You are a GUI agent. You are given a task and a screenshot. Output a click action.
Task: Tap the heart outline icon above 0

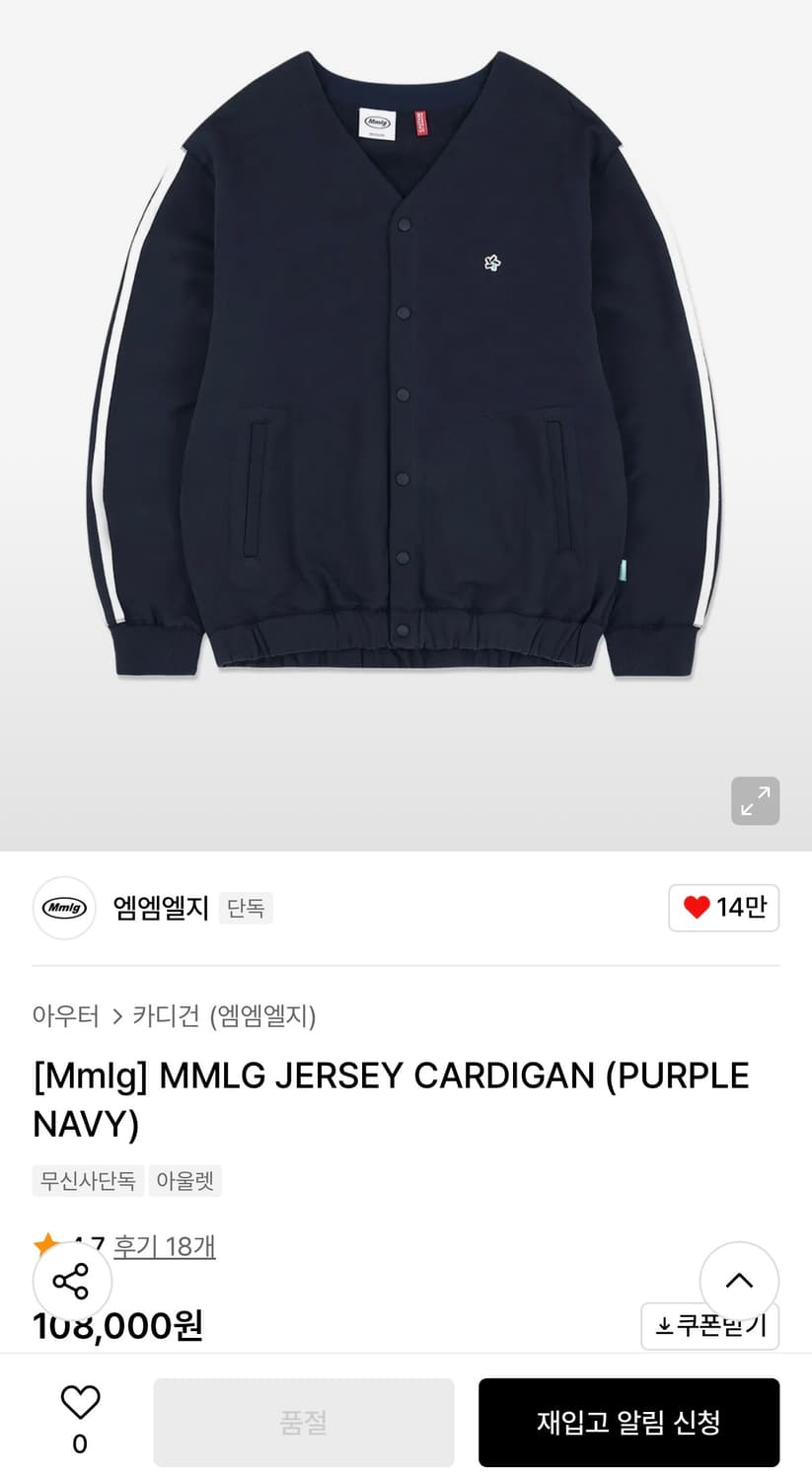pyautogui.click(x=80, y=1399)
